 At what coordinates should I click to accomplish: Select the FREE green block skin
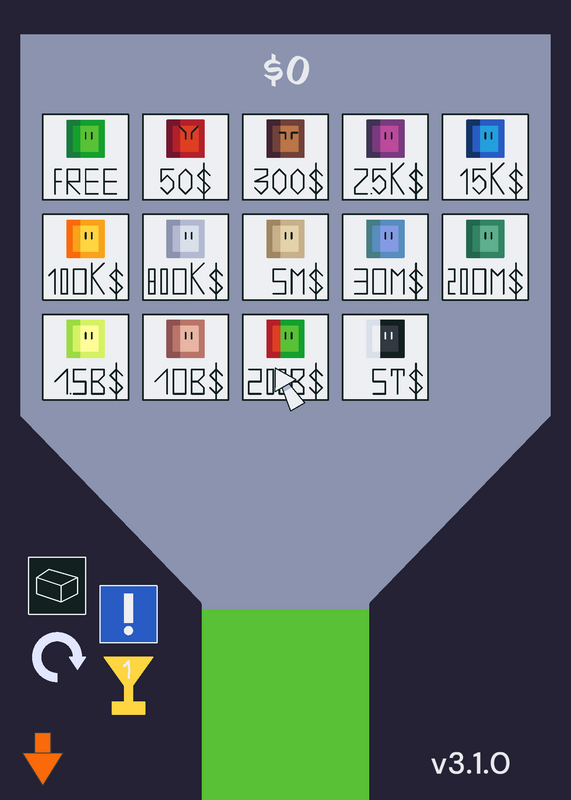click(x=86, y=157)
